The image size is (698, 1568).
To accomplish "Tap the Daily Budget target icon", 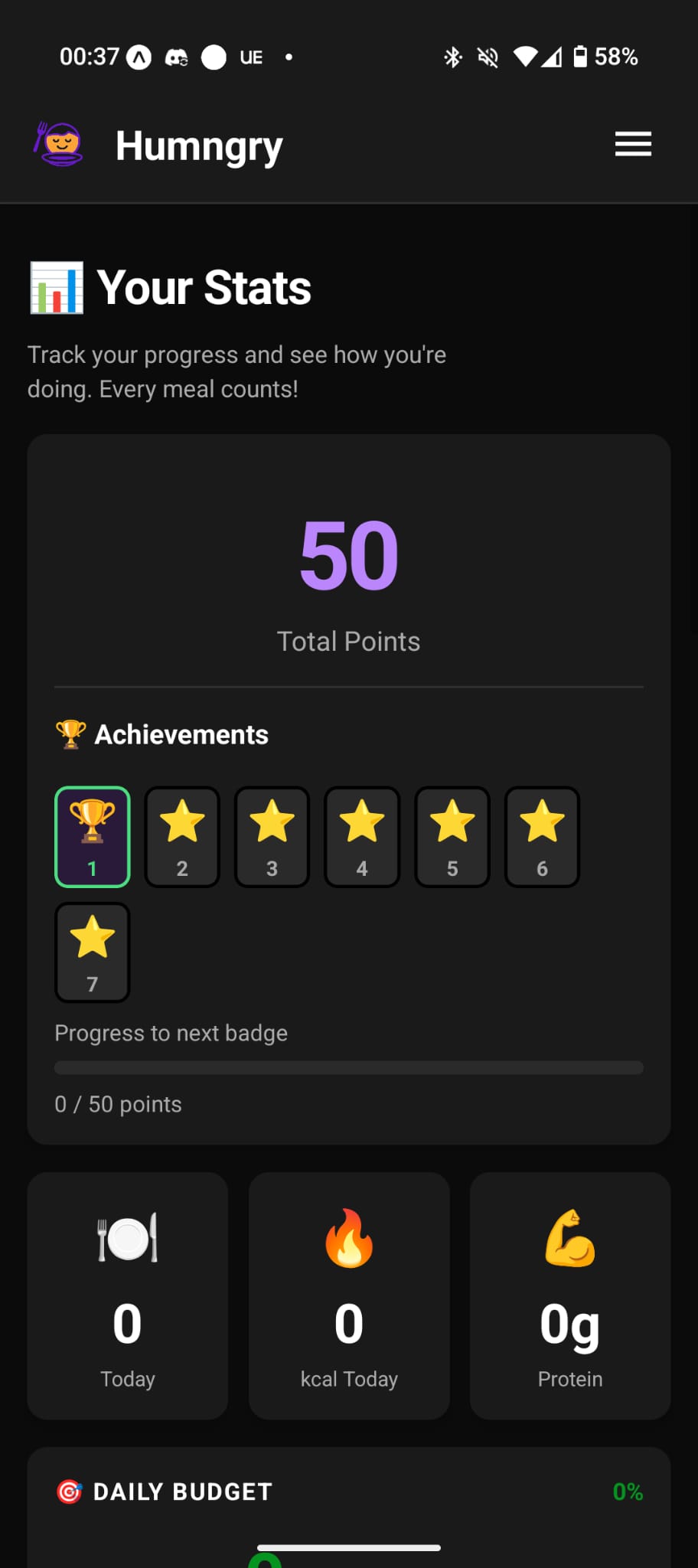I will pyautogui.click(x=69, y=1491).
